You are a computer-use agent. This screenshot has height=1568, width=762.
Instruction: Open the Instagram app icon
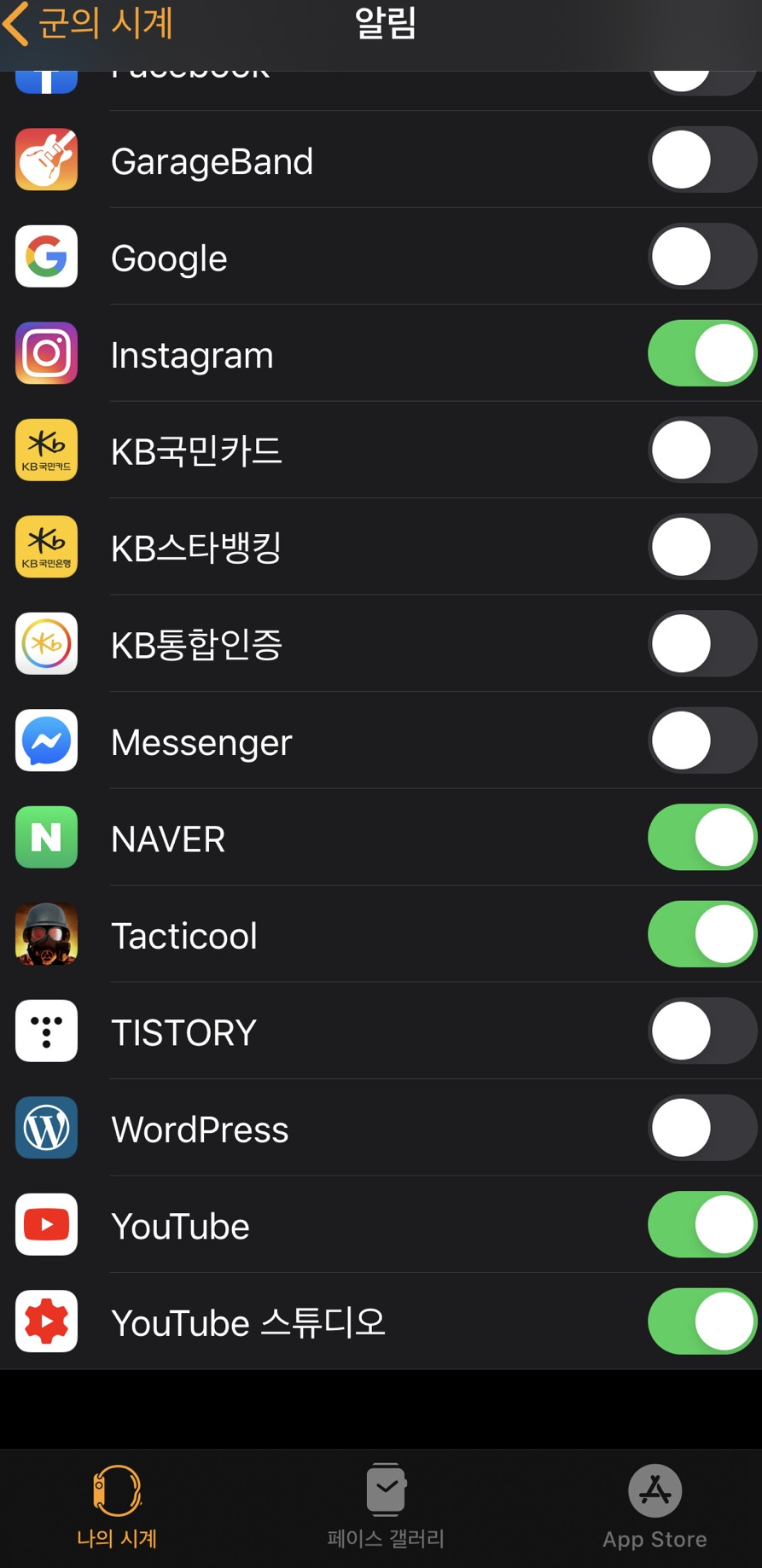click(46, 353)
